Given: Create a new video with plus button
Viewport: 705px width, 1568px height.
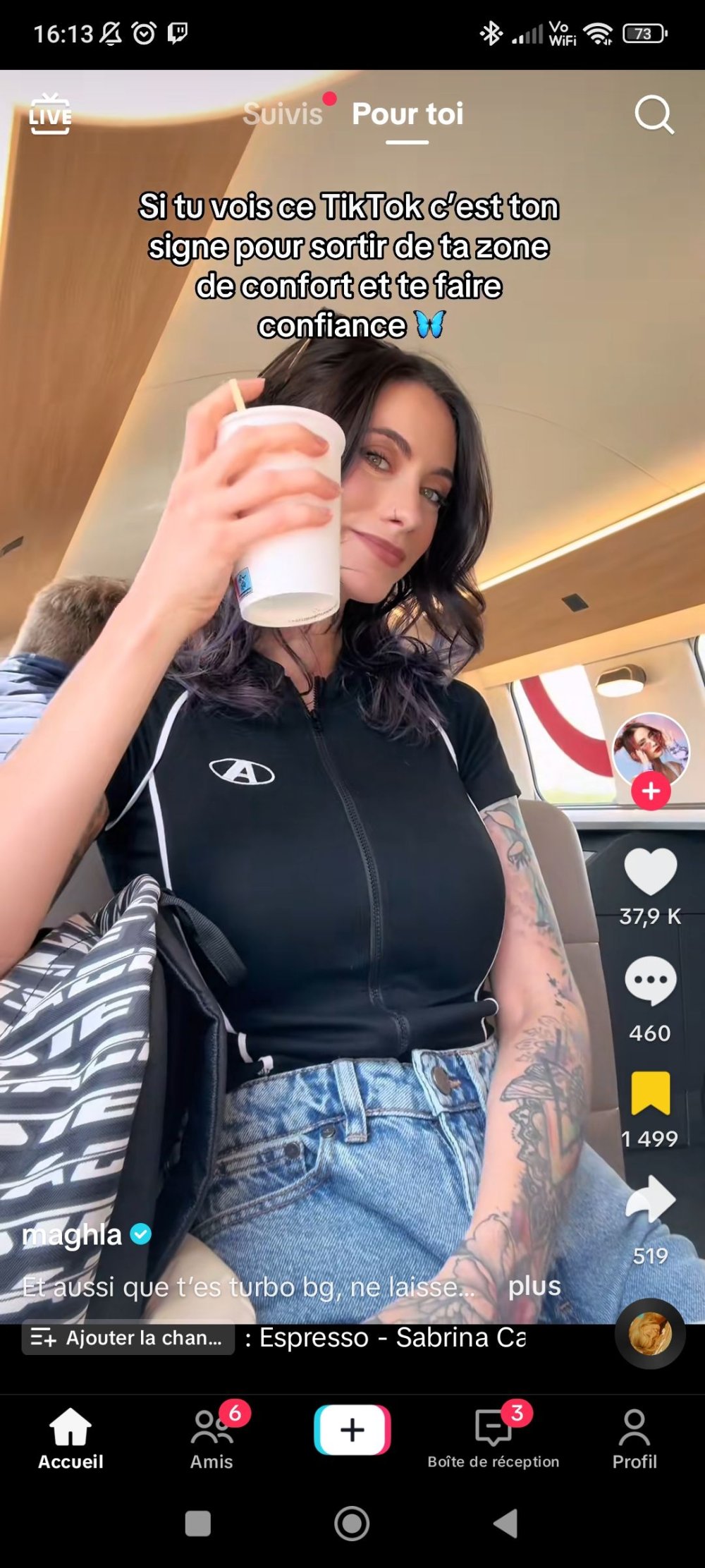Looking at the screenshot, I should [x=352, y=1430].
